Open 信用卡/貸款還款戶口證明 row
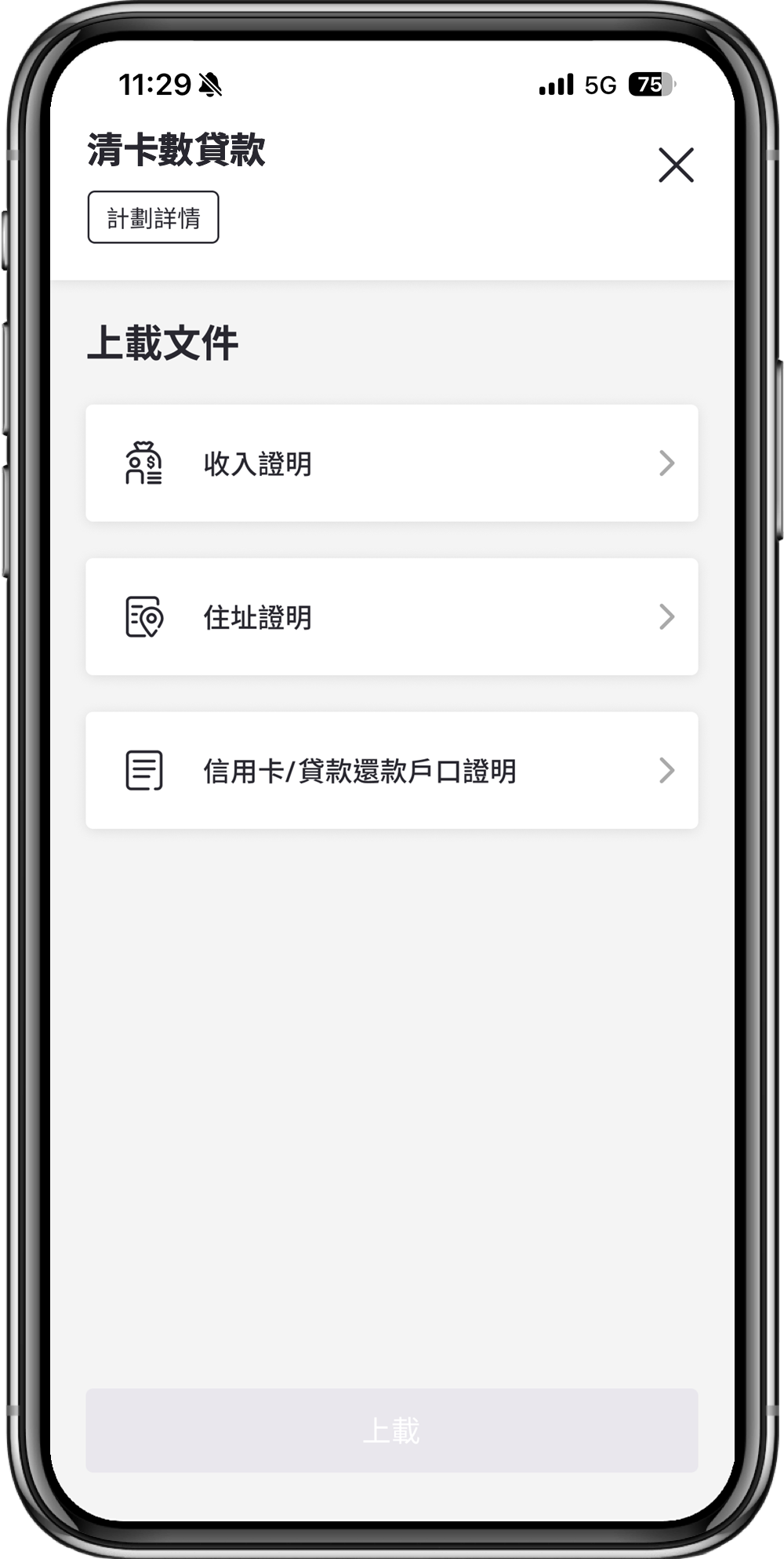The width and height of the screenshot is (784, 1559). [x=391, y=771]
